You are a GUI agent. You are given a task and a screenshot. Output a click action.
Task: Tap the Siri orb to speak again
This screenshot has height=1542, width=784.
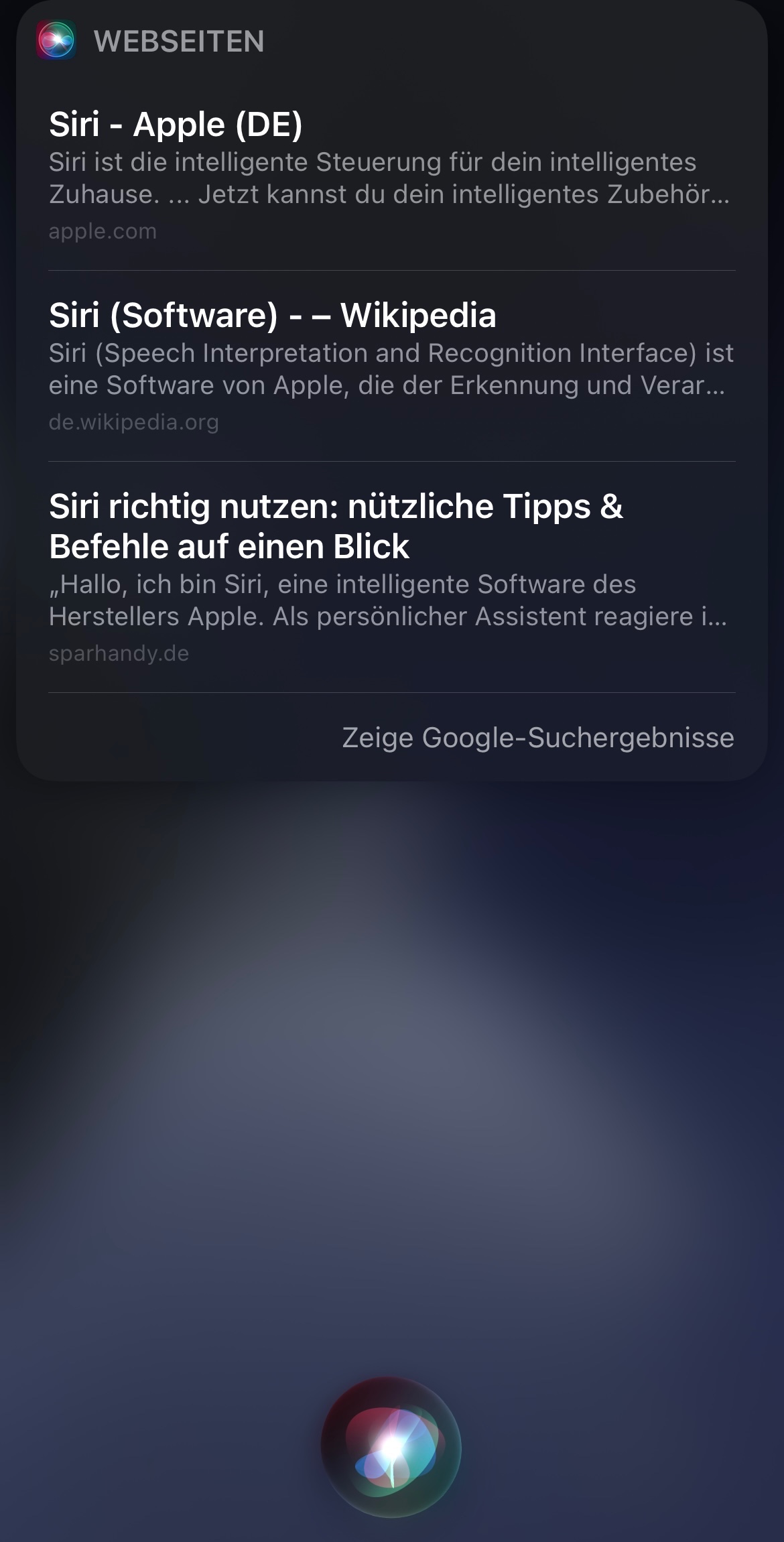click(x=391, y=1446)
